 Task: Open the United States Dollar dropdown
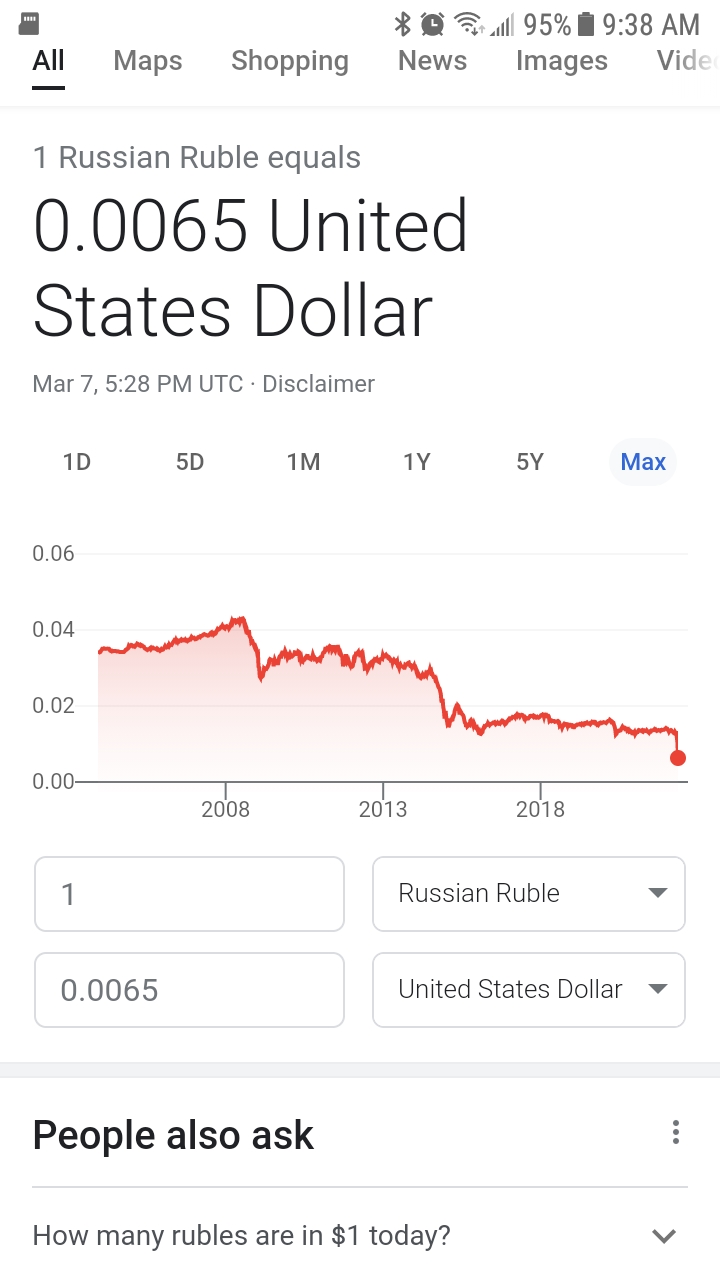[x=529, y=990]
